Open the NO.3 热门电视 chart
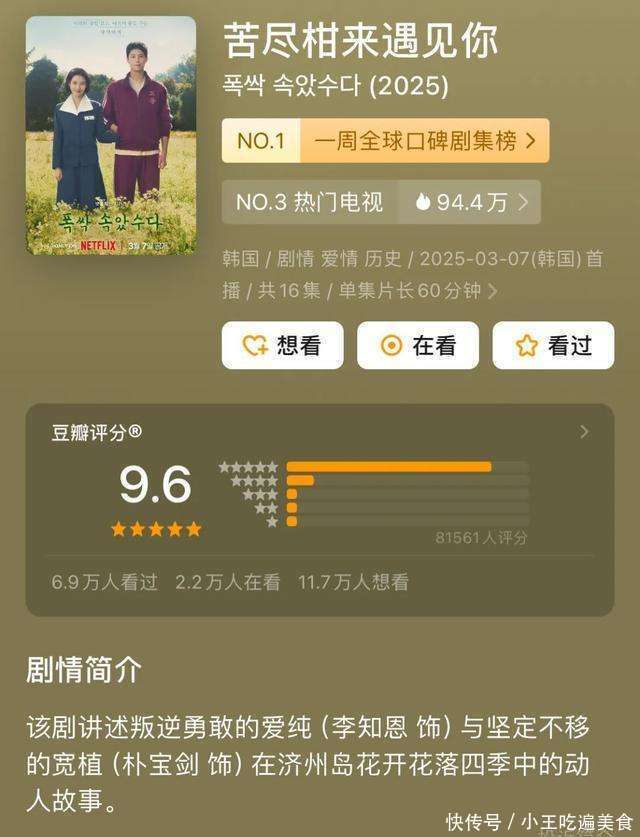This screenshot has width=640, height=837. pos(310,202)
